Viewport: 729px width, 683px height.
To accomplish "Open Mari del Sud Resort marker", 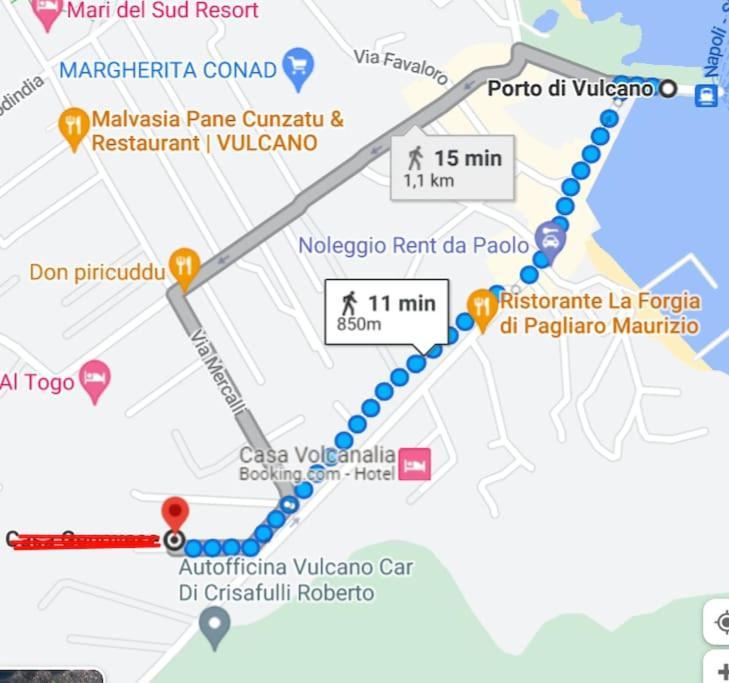I will [45, 12].
